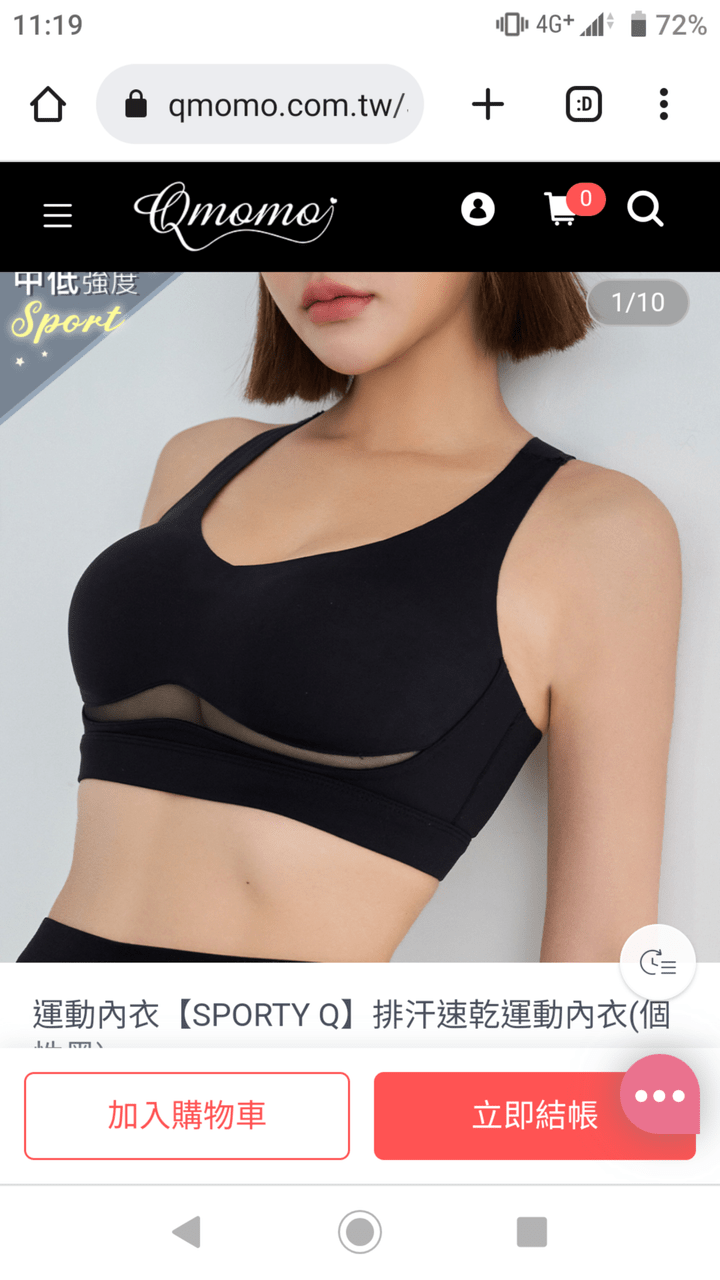Image resolution: width=720 pixels, height=1280 pixels.
Task: Open the product photo gallery
Action: click(x=360, y=620)
